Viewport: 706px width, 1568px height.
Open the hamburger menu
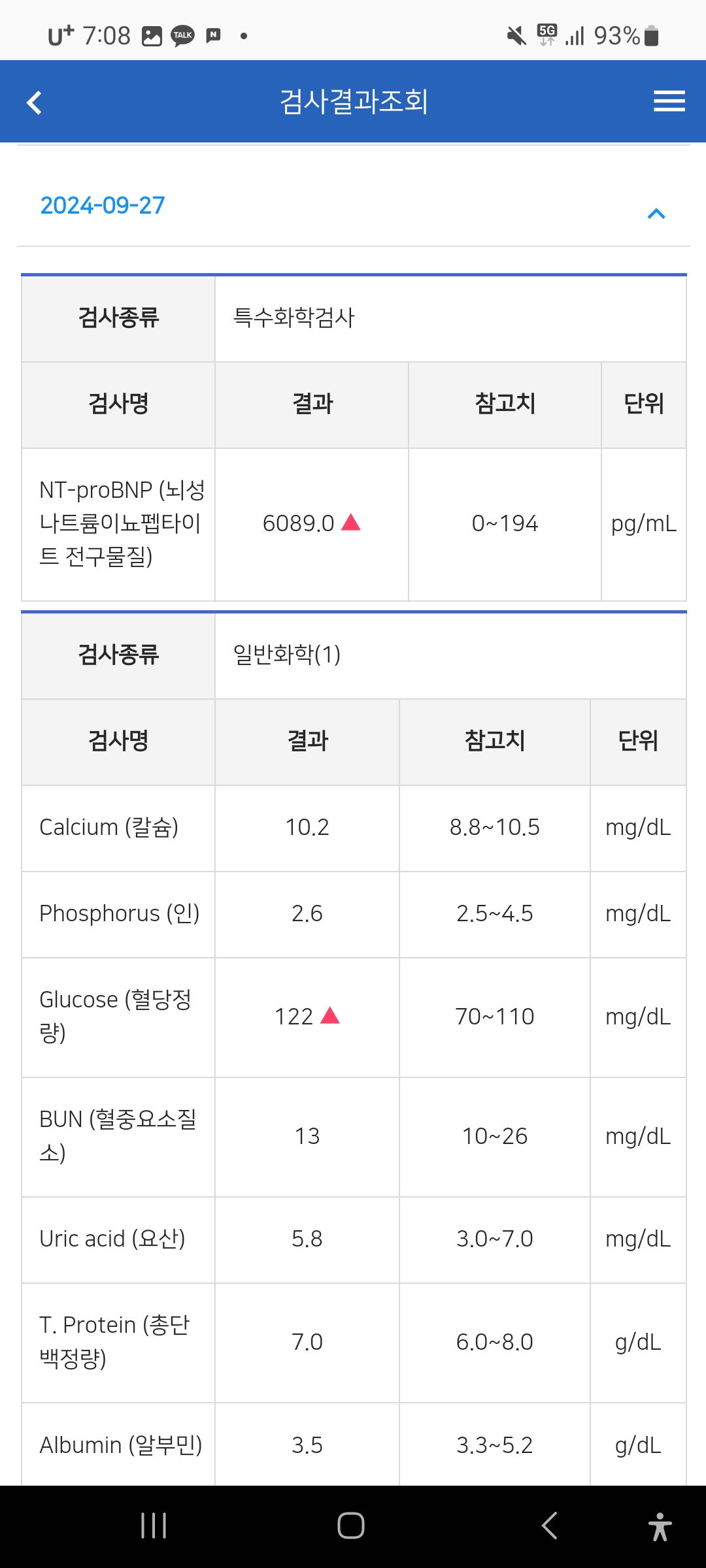click(x=669, y=101)
